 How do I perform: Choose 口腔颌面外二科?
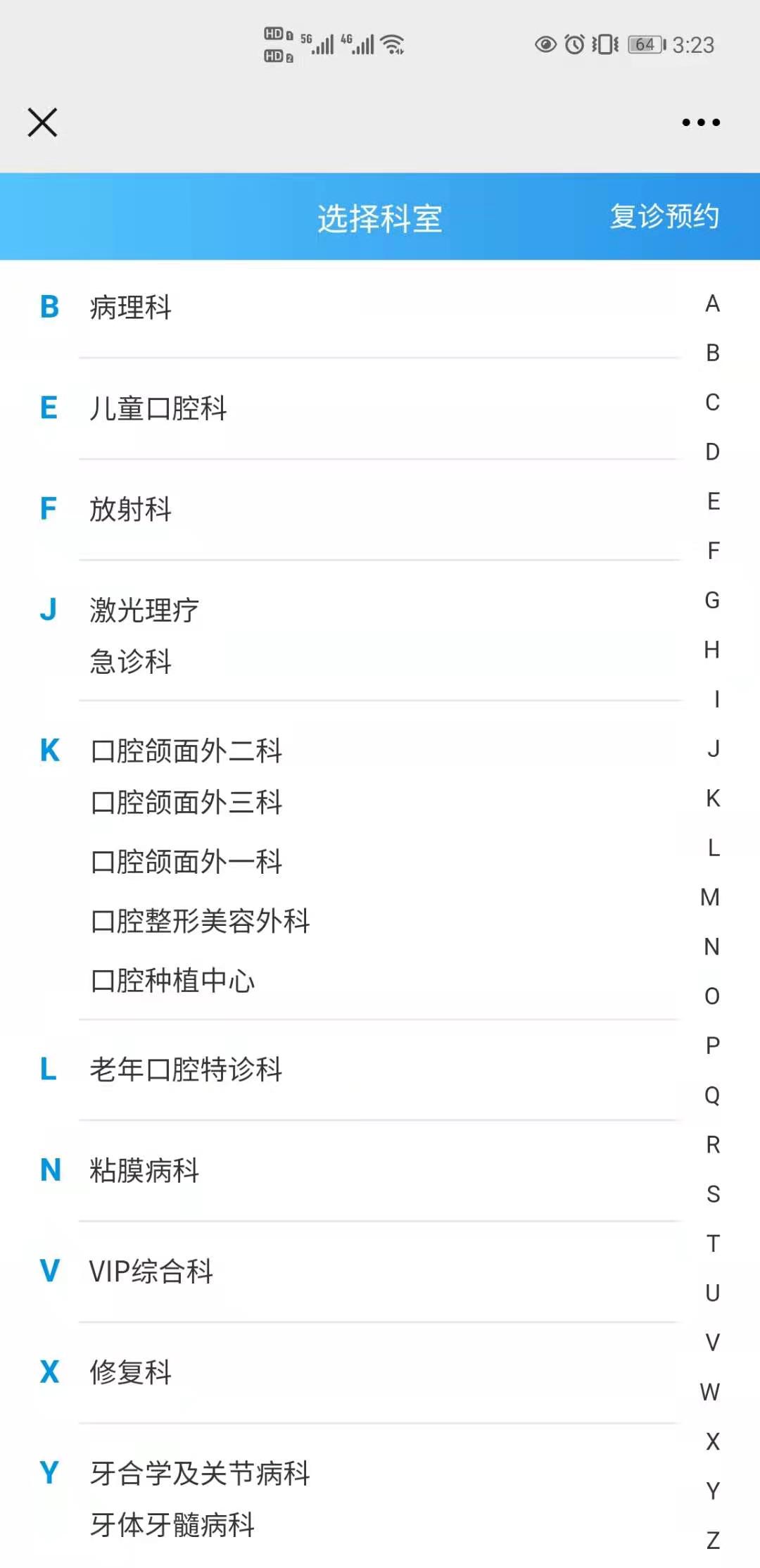click(186, 751)
